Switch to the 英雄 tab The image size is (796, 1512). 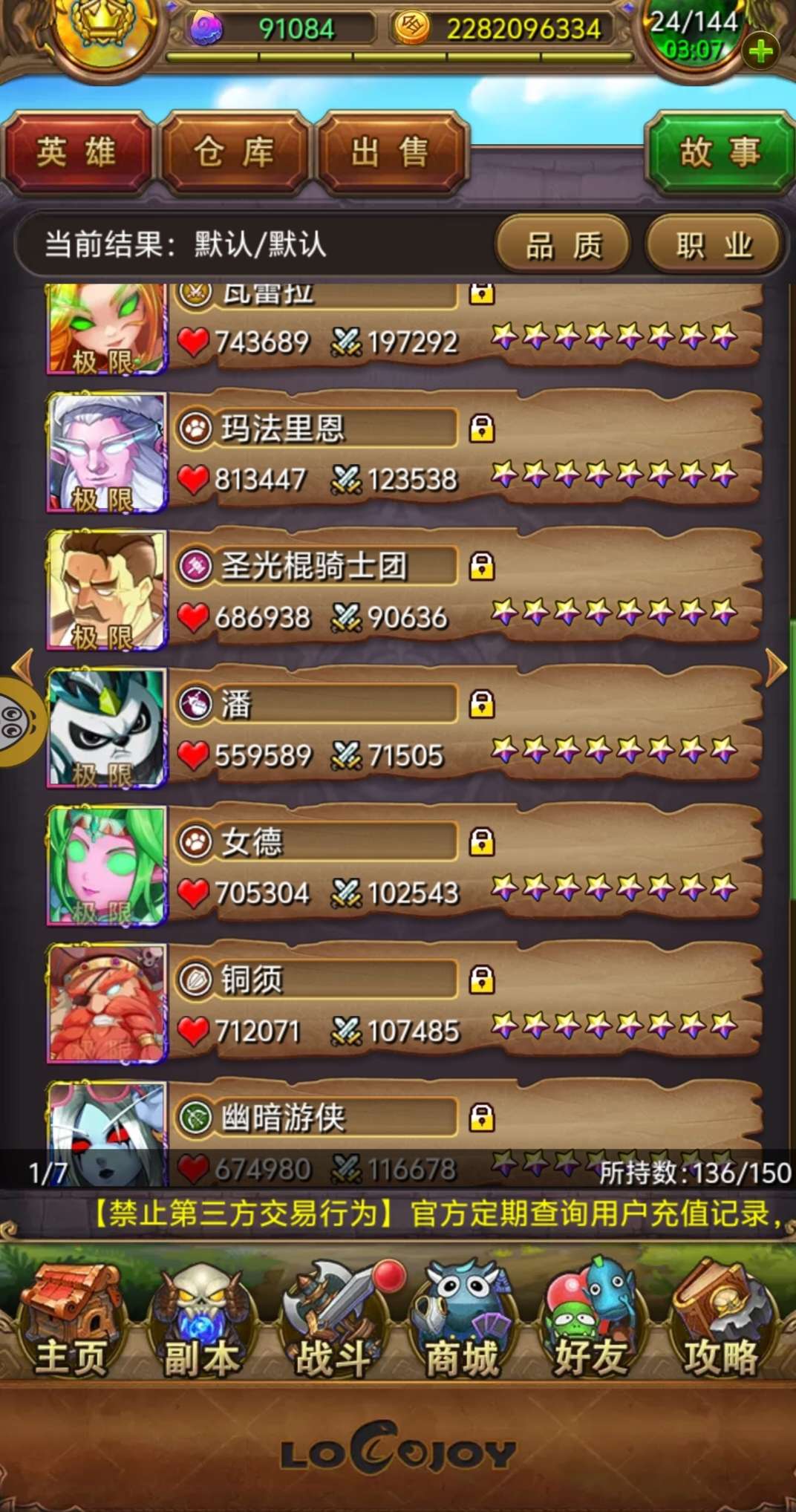[76, 153]
